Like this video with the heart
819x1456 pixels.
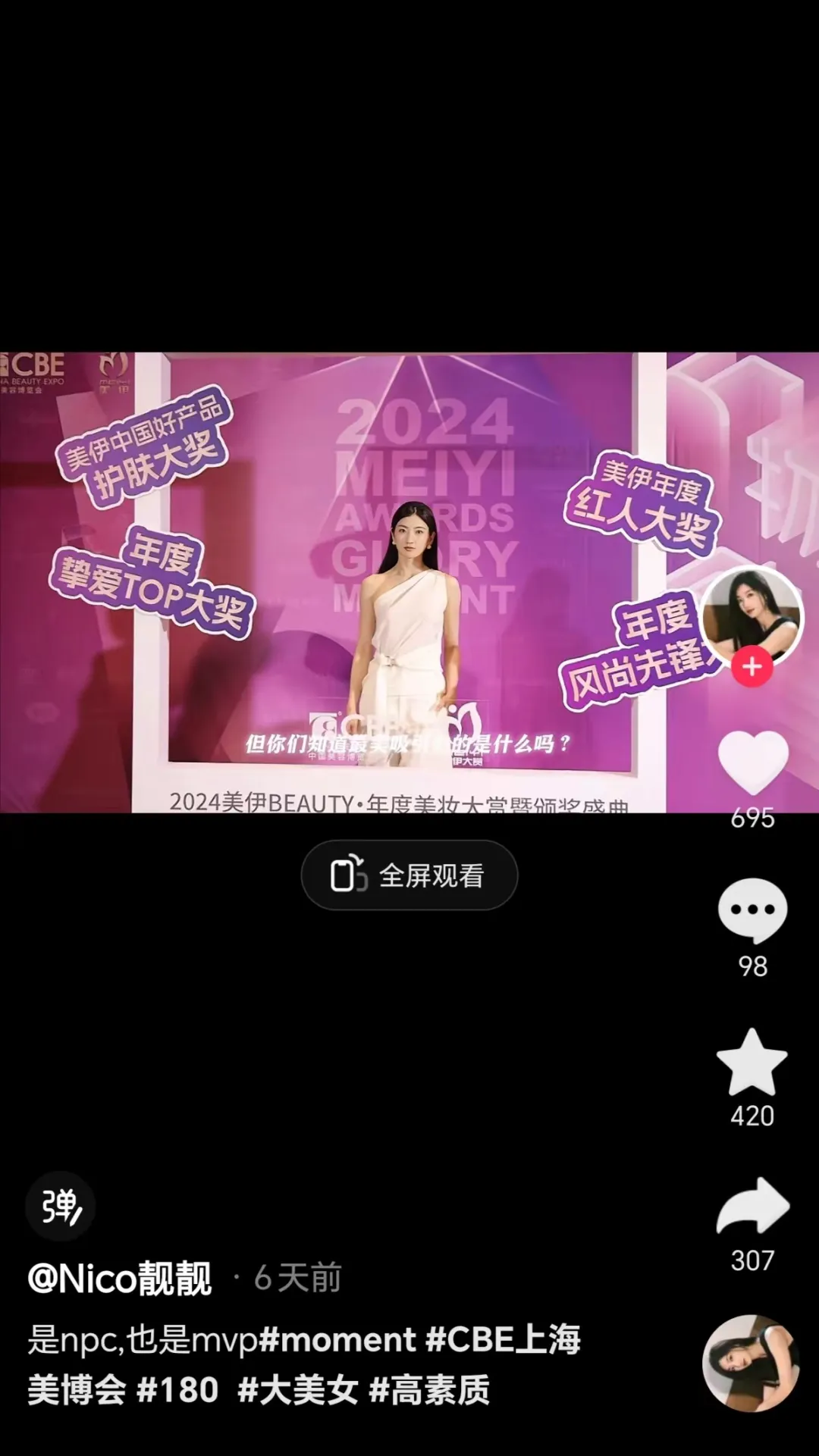(752, 762)
